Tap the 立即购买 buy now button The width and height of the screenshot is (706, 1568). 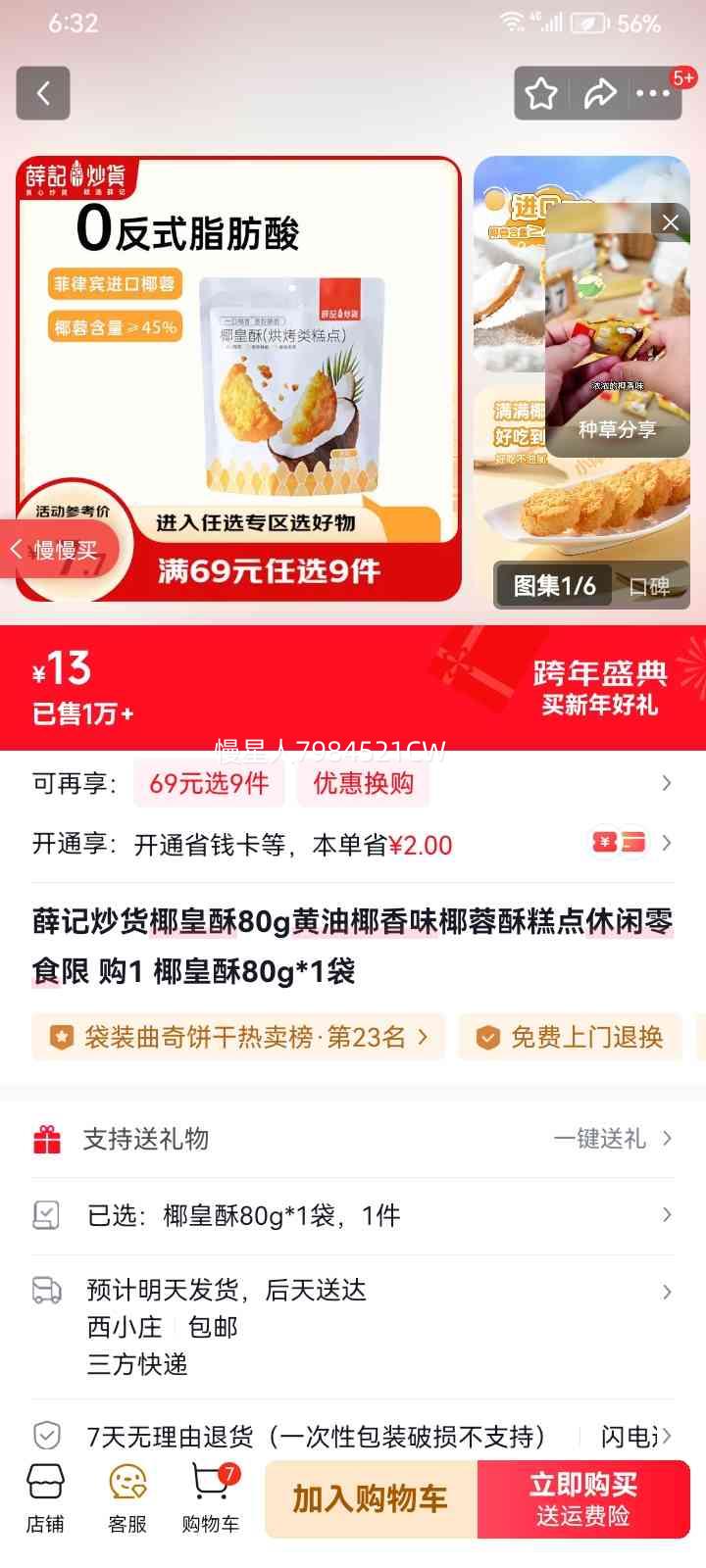pyautogui.click(x=585, y=1498)
